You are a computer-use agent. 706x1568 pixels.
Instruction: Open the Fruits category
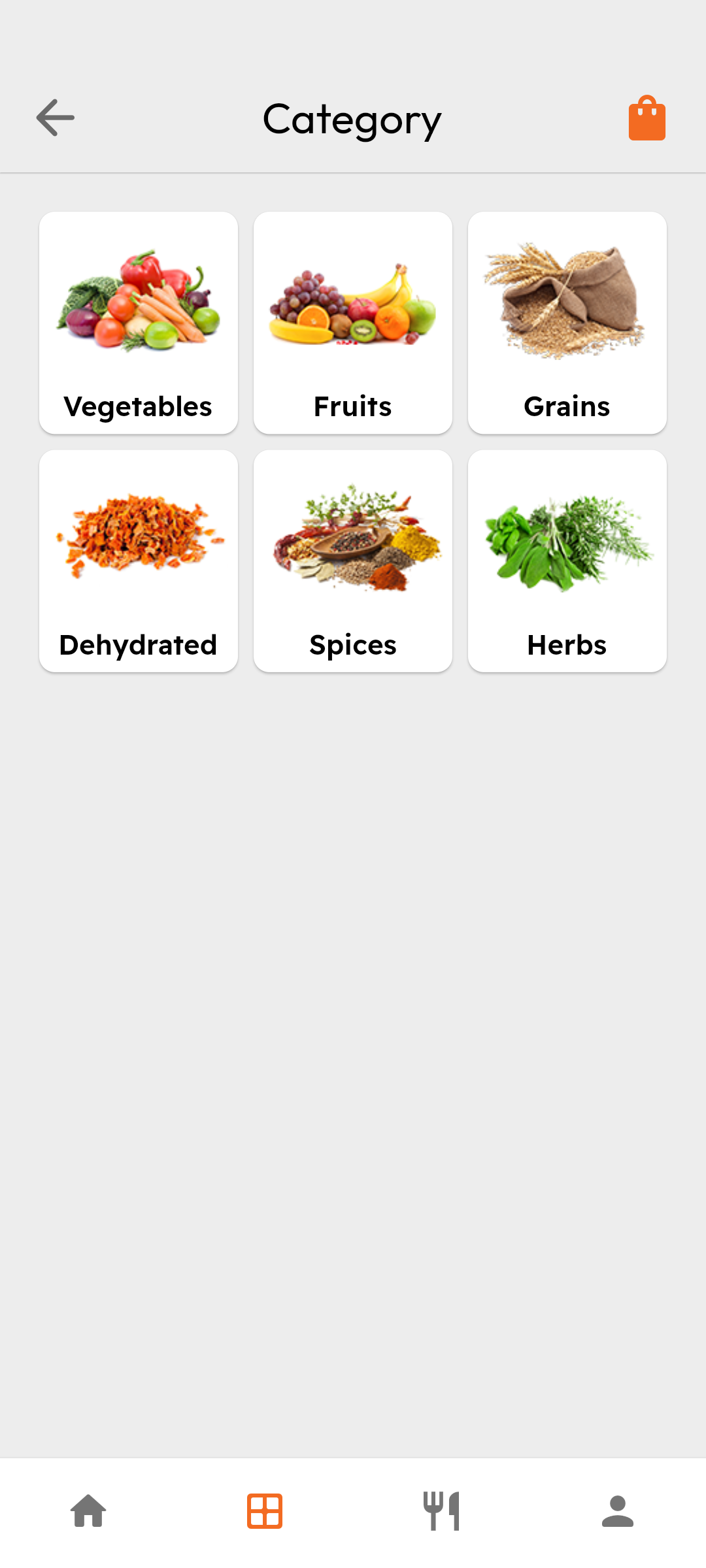(352, 322)
